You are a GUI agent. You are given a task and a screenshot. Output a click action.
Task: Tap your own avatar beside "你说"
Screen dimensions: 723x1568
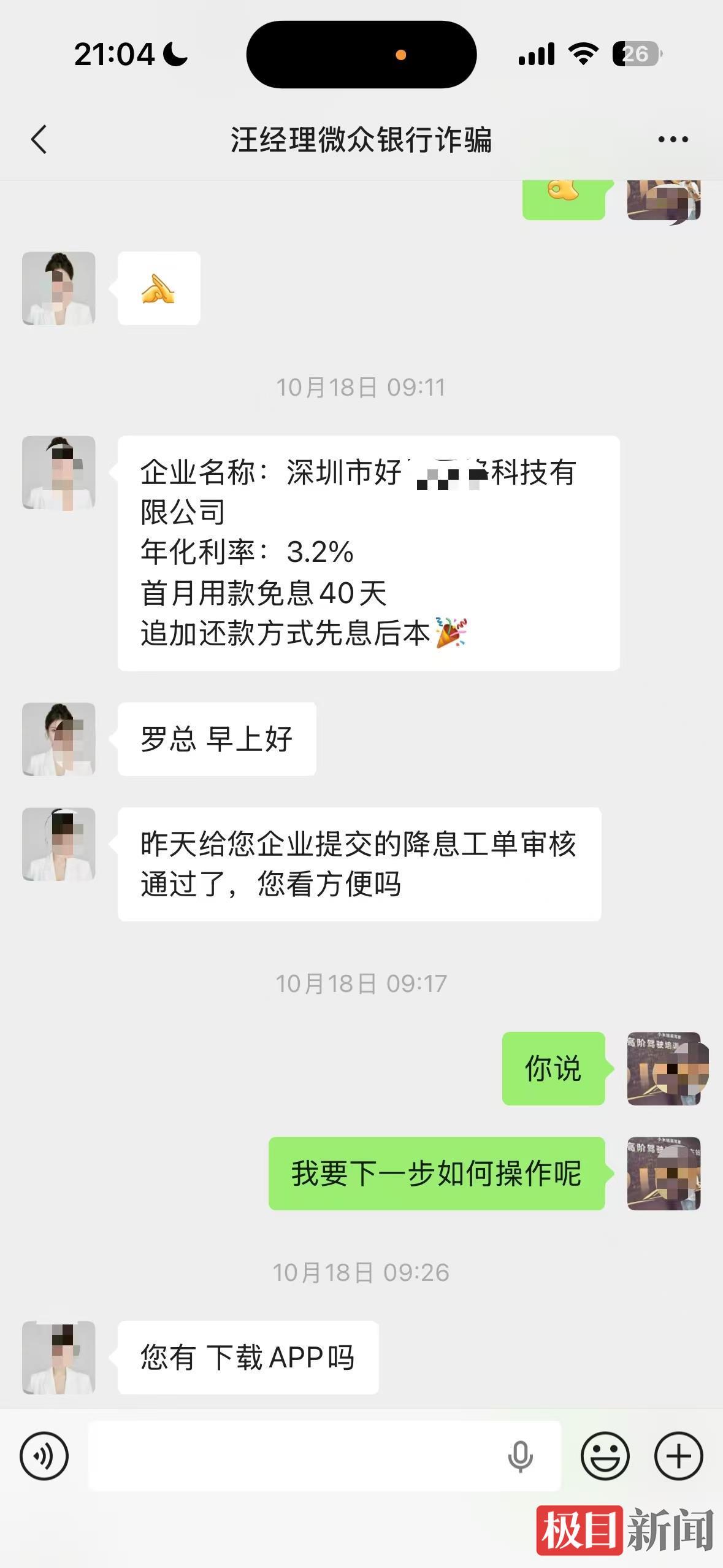664,1069
